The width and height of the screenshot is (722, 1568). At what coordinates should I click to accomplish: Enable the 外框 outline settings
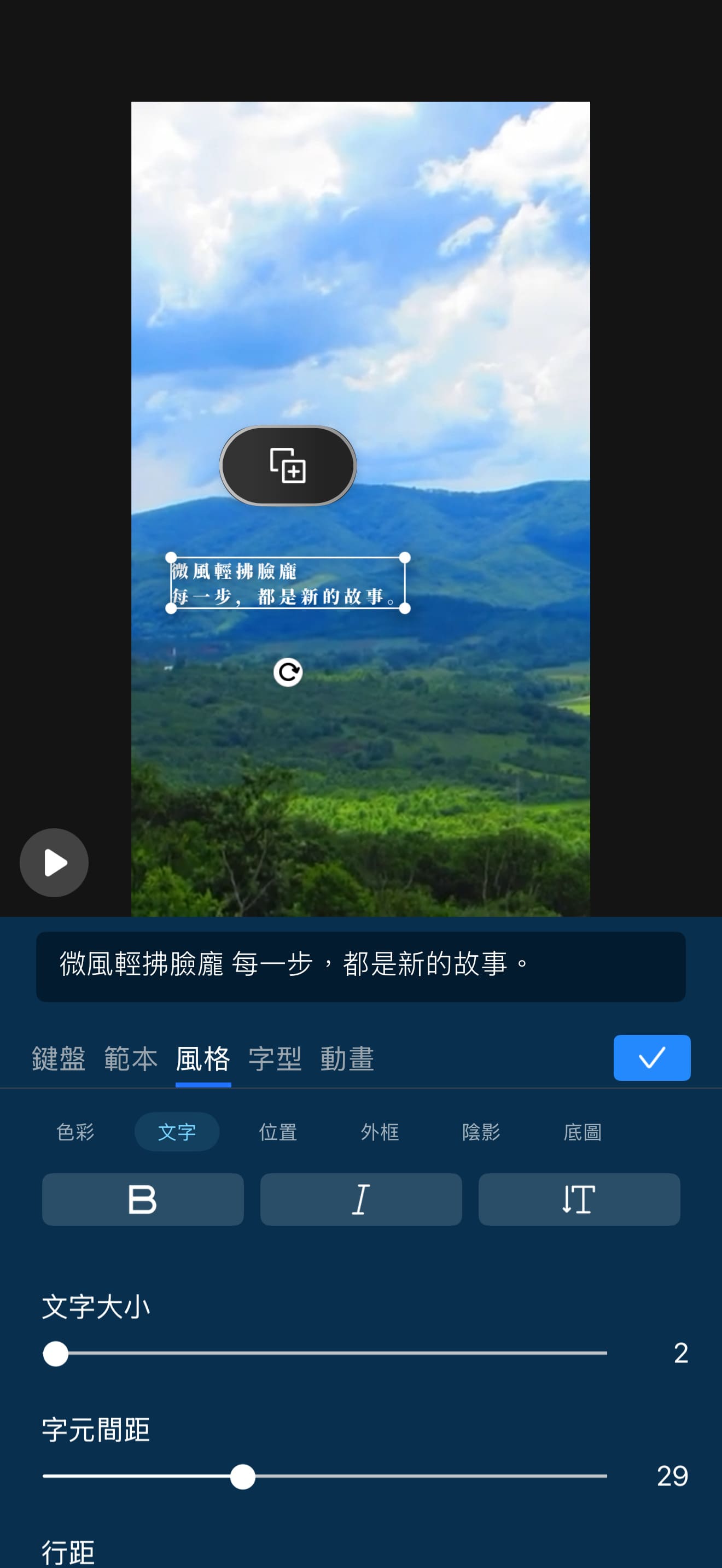pyautogui.click(x=378, y=1132)
